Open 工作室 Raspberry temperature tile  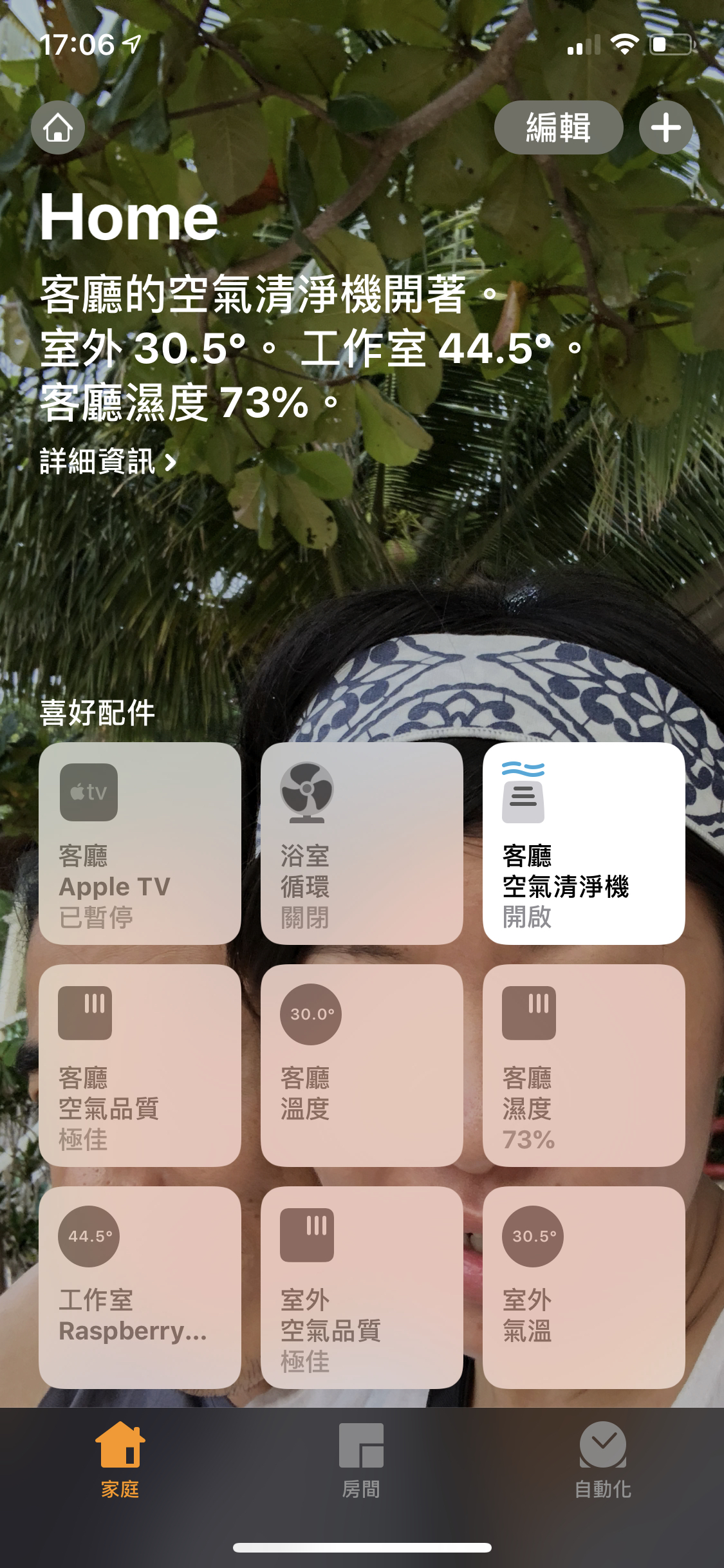[x=140, y=1287]
